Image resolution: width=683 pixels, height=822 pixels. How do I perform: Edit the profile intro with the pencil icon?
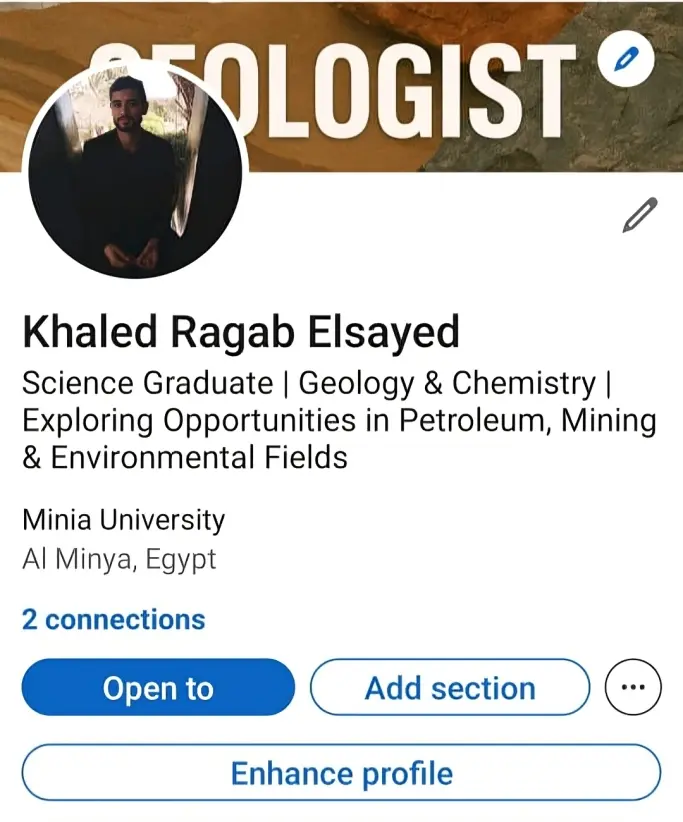[639, 215]
